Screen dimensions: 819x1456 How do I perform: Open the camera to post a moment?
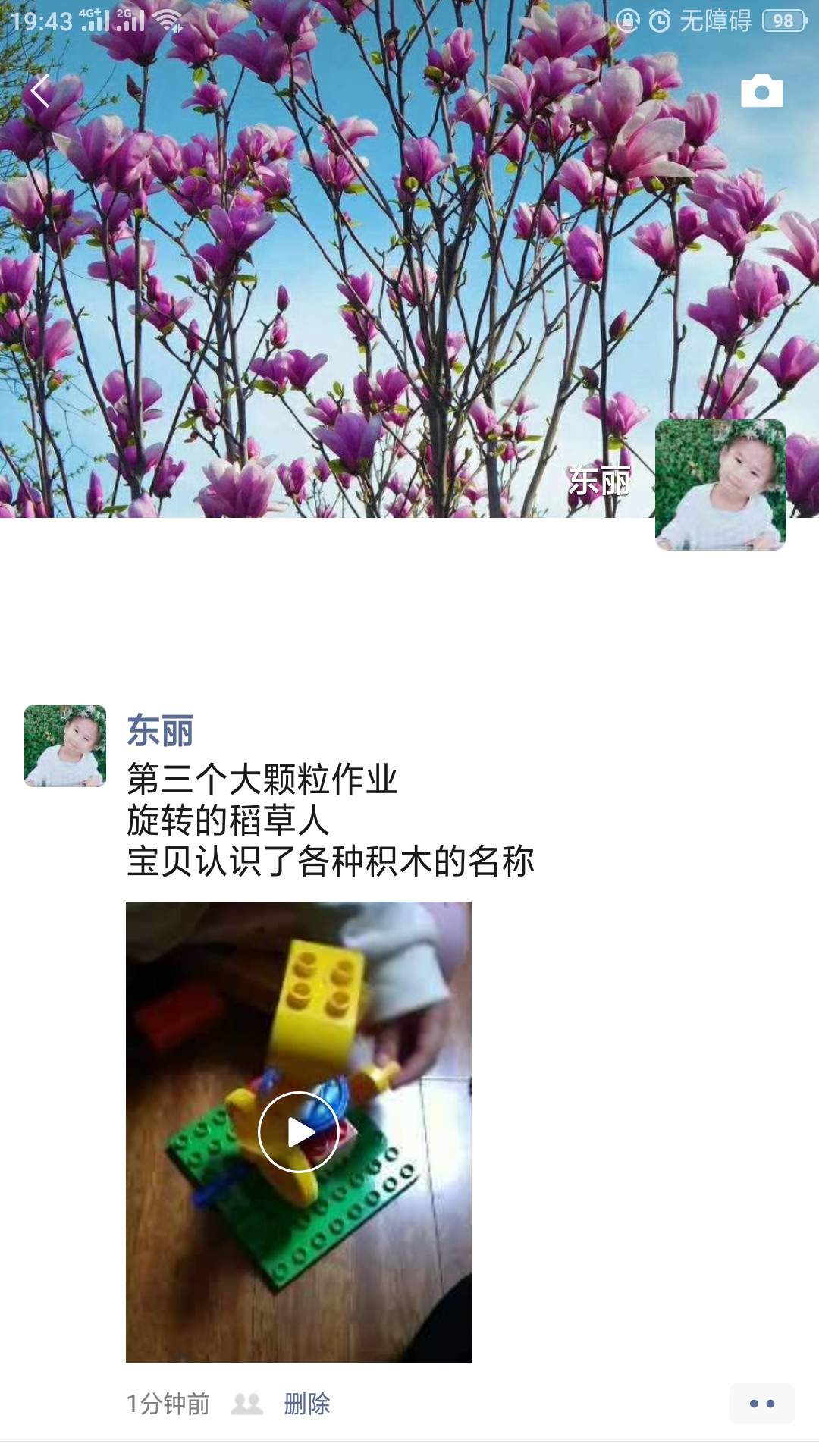pos(761,92)
